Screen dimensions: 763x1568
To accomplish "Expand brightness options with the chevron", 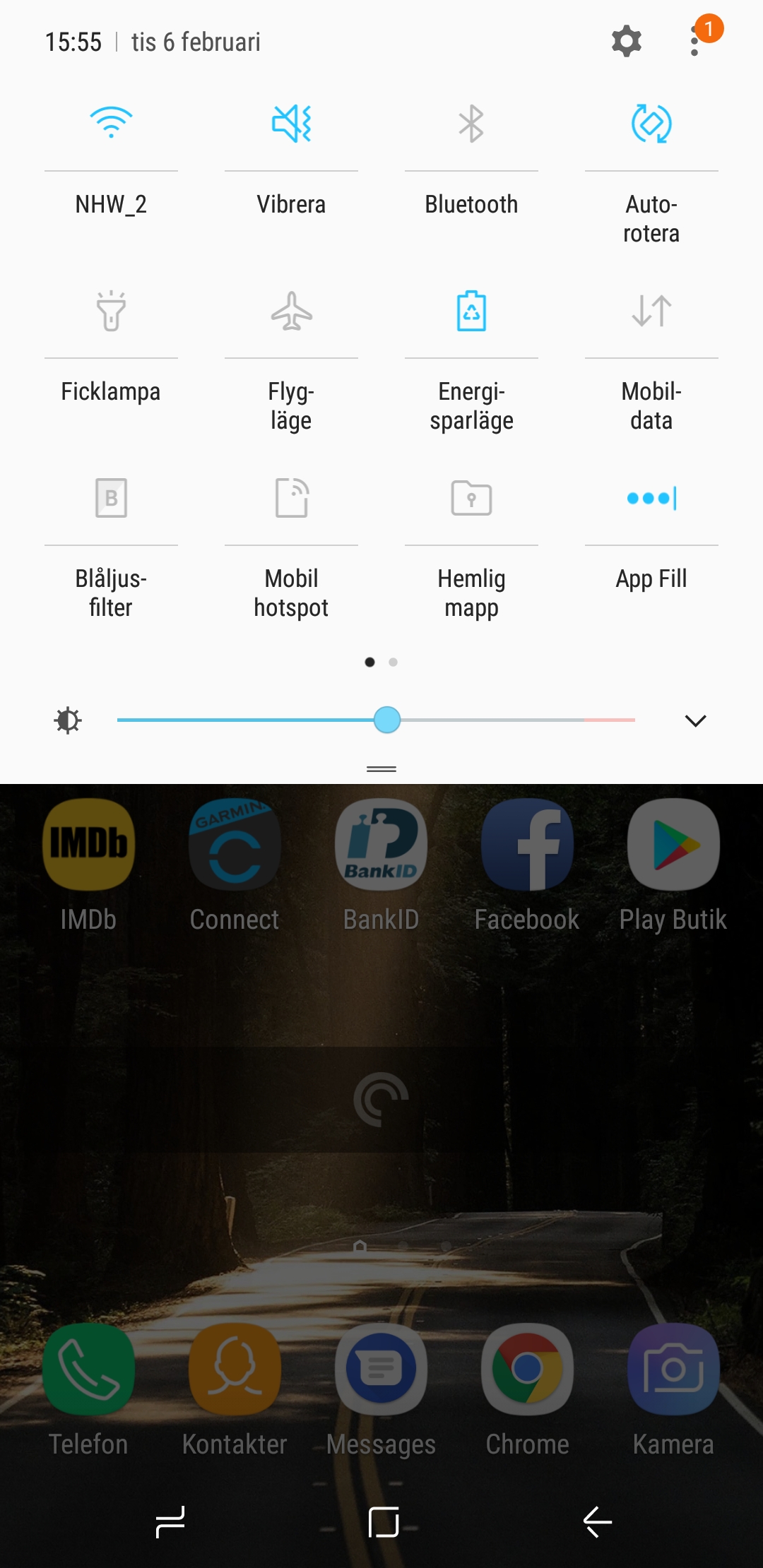I will (x=695, y=720).
